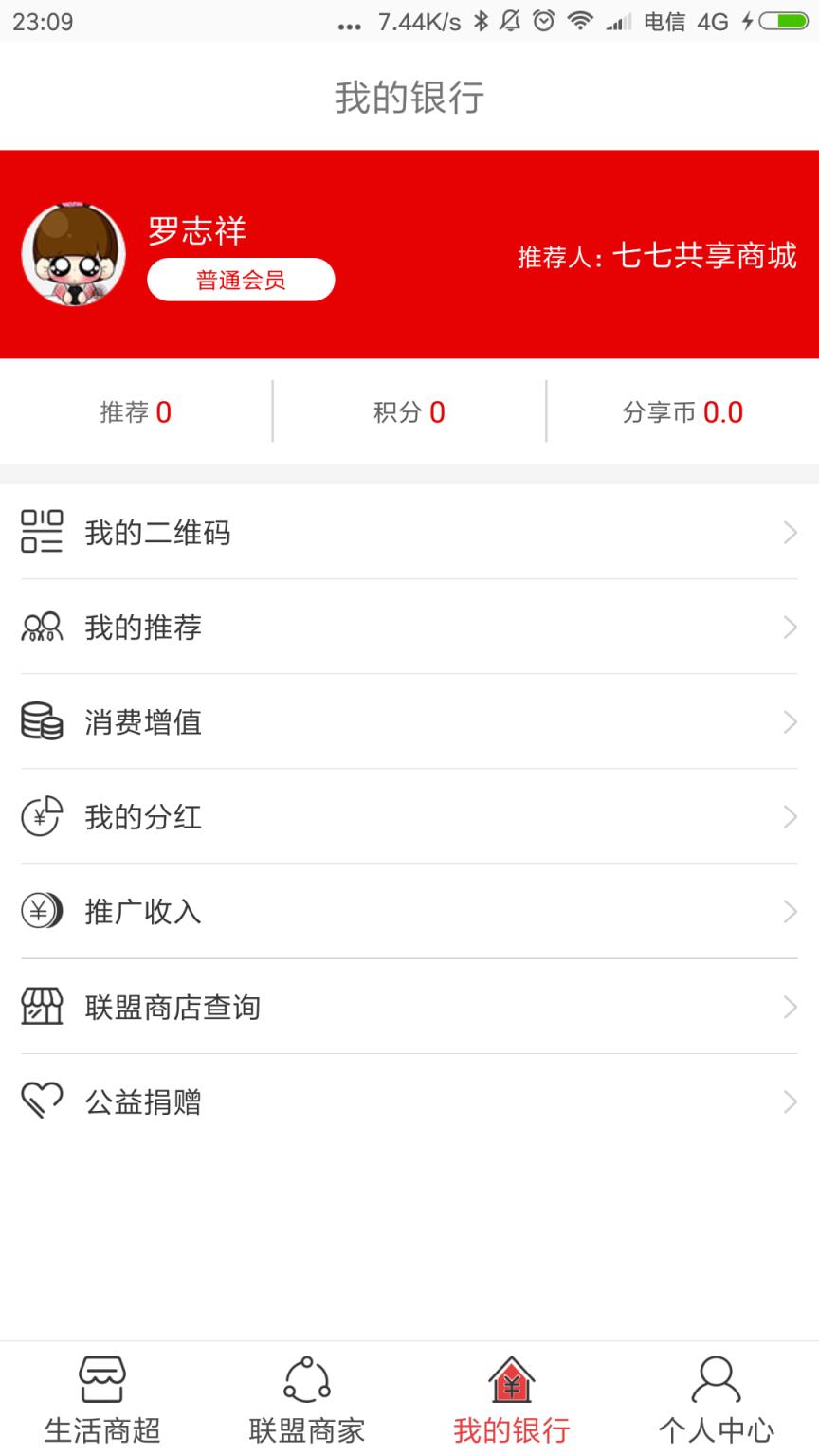819x1456 pixels.
Task: Select the heart icon for 公益捐赠
Action: click(x=41, y=1101)
